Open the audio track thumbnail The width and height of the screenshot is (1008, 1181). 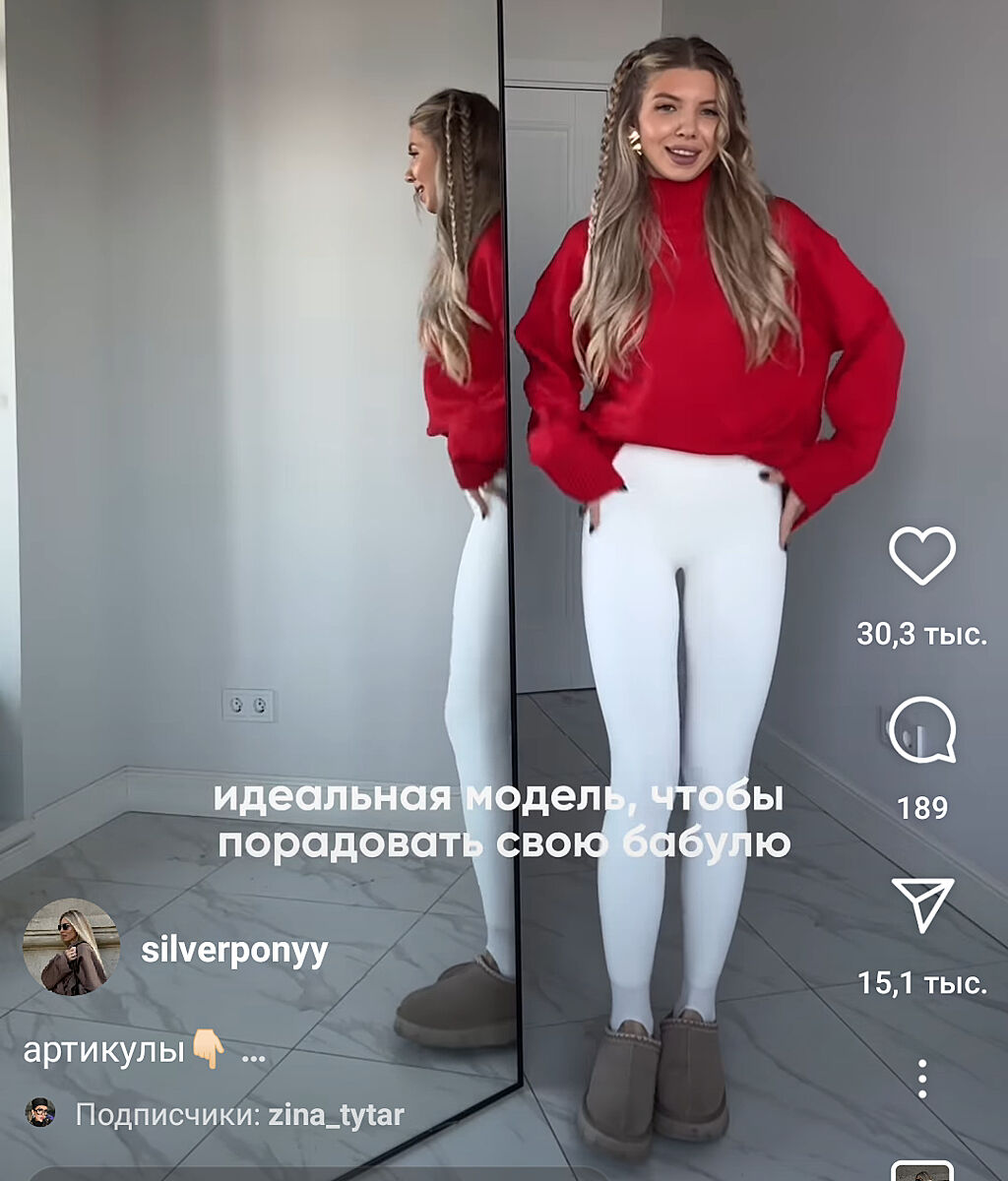pos(921,1172)
